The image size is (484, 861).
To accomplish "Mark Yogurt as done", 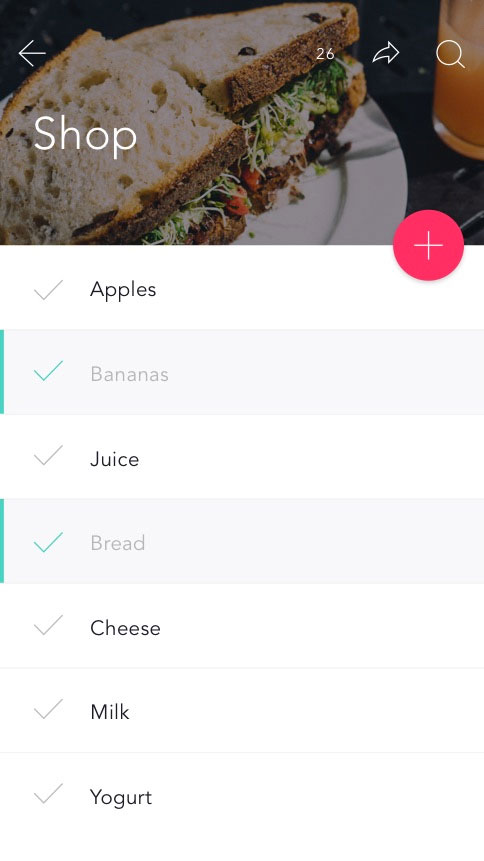I will coord(48,794).
